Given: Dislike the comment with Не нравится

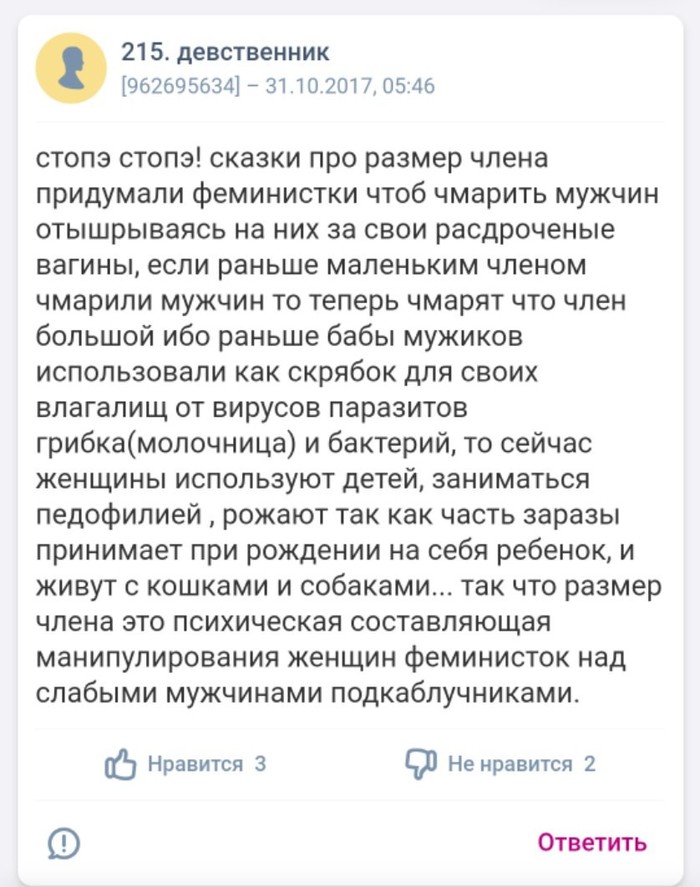Looking at the screenshot, I should tap(500, 764).
